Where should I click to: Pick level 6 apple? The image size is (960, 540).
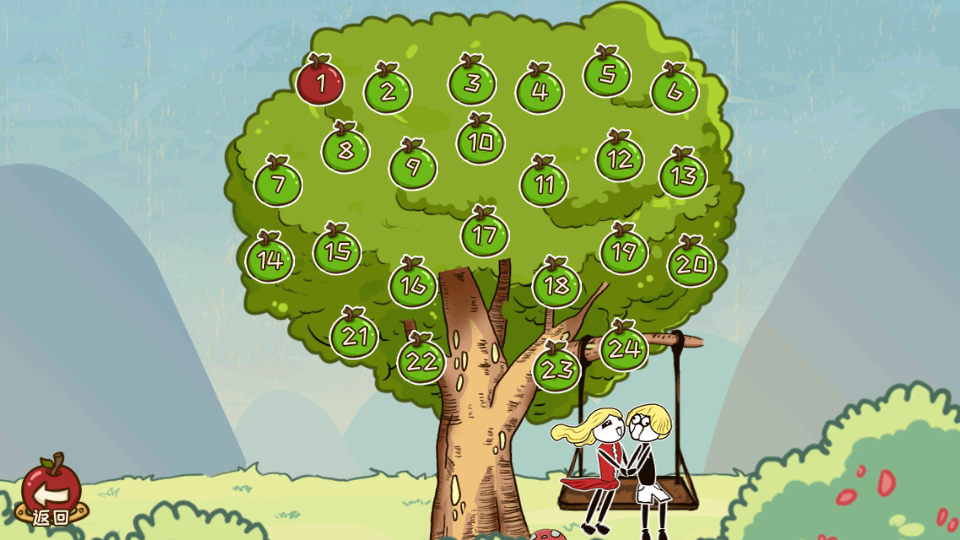[675, 92]
